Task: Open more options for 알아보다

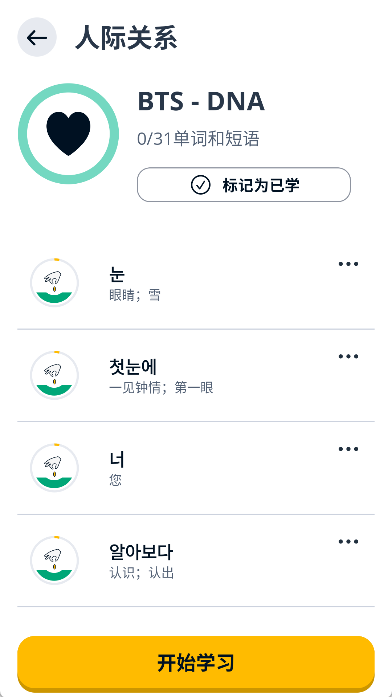Action: (x=348, y=541)
